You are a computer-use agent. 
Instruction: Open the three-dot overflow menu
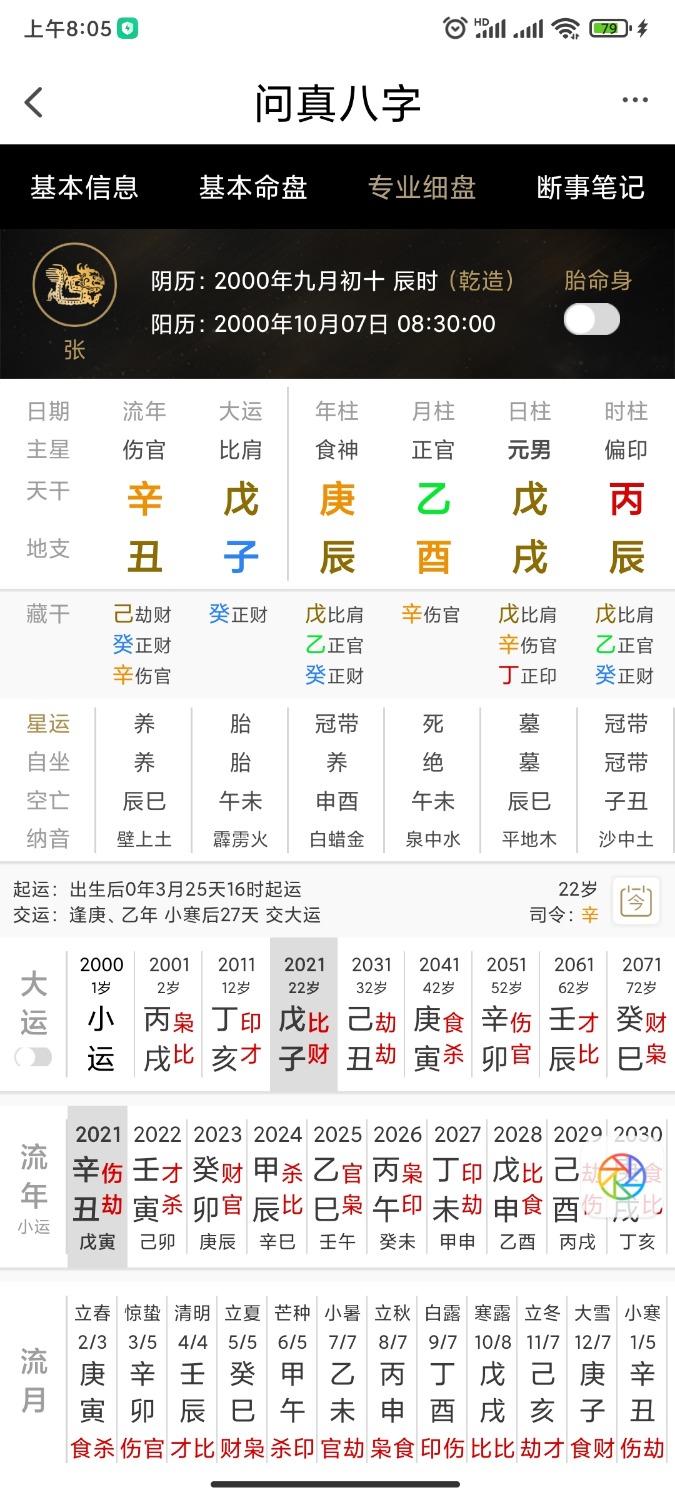(636, 100)
